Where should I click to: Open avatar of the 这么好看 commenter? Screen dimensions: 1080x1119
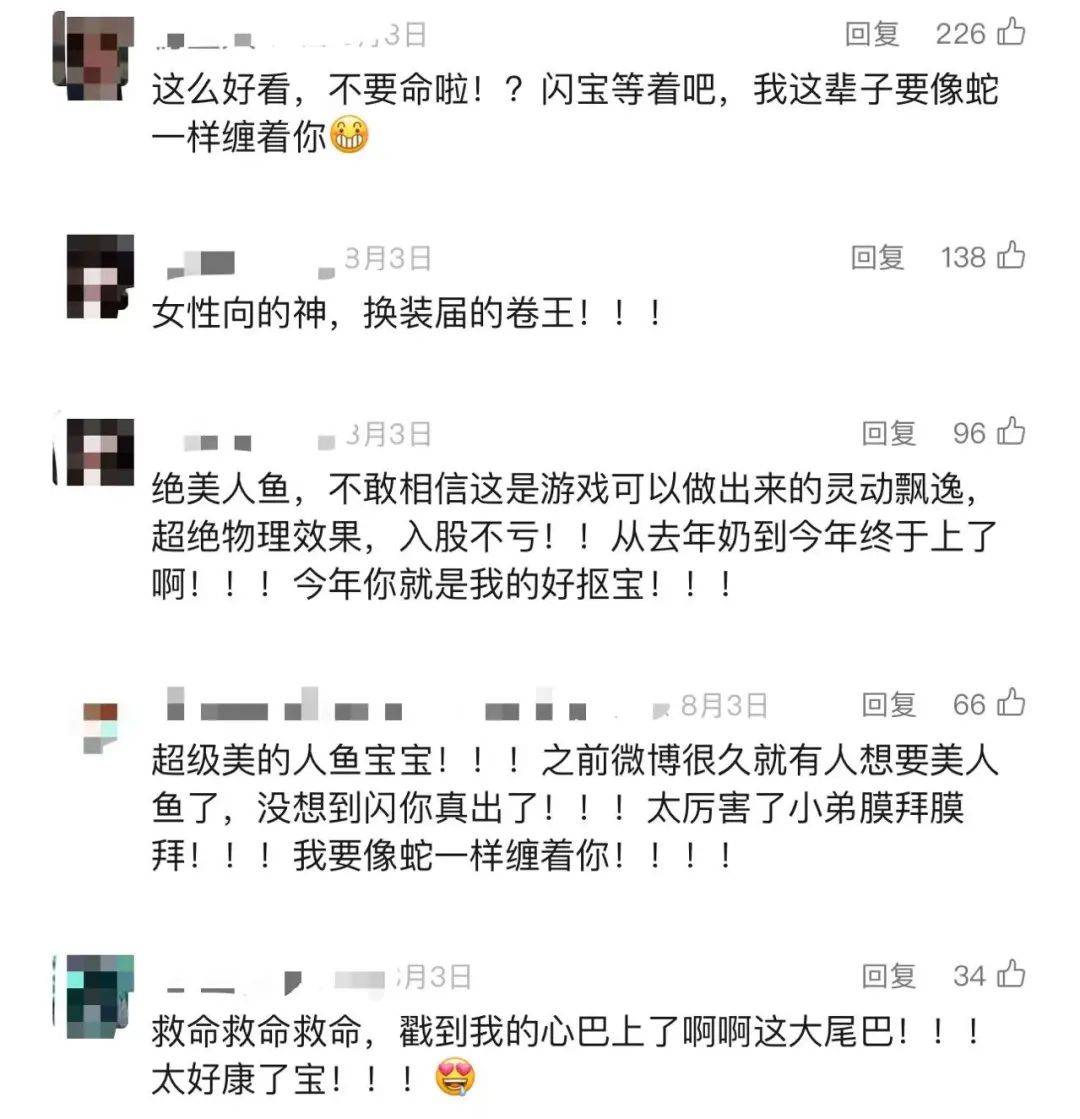[93, 55]
